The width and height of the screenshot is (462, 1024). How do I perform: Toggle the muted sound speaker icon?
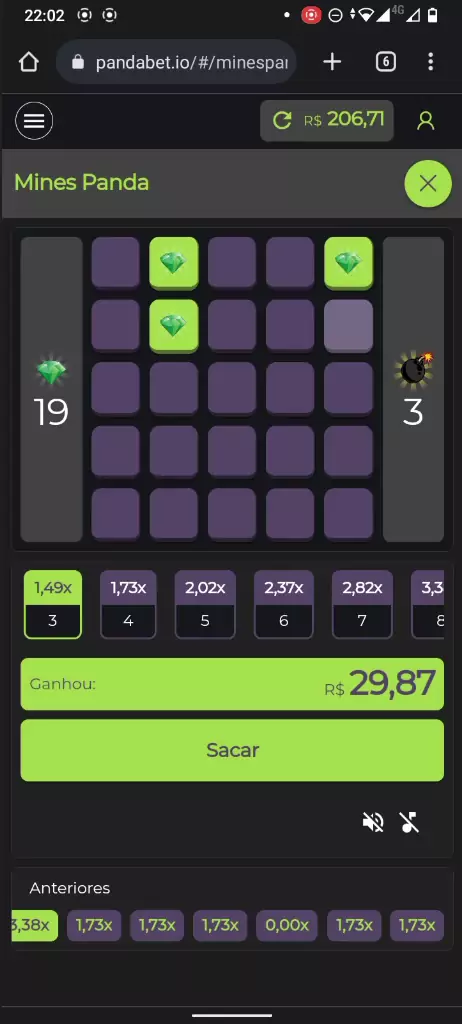[x=373, y=822]
